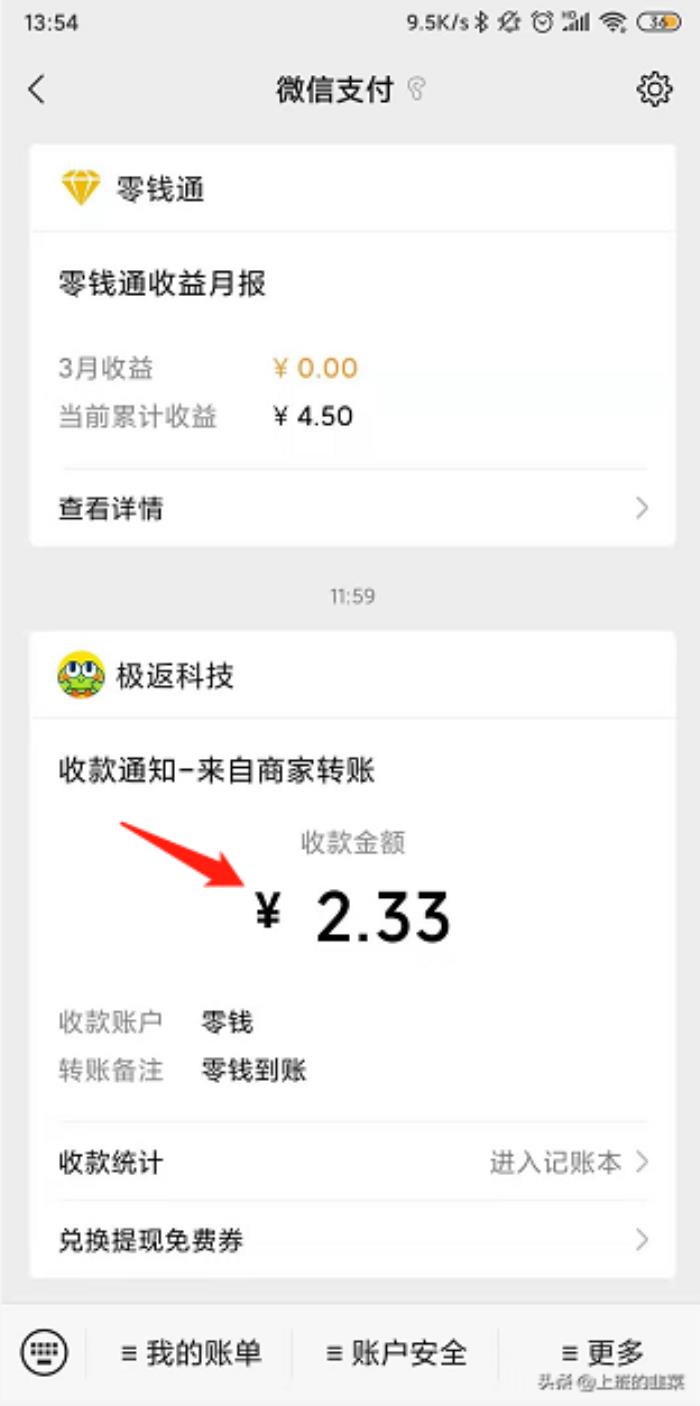Open 更多 menu
Viewport: 700px width, 1406px height.
pyautogui.click(x=602, y=1353)
